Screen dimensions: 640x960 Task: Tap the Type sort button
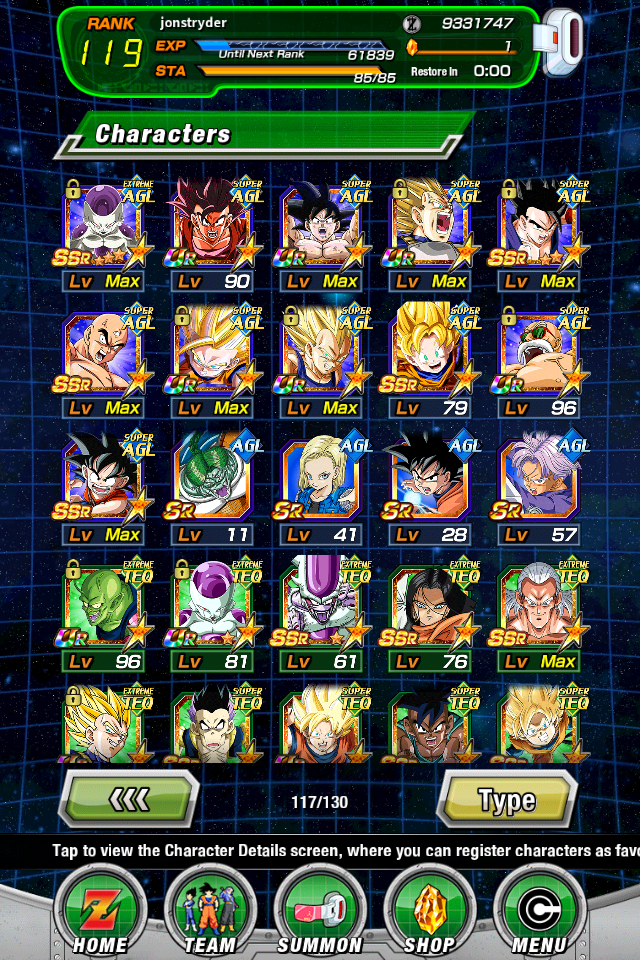507,800
